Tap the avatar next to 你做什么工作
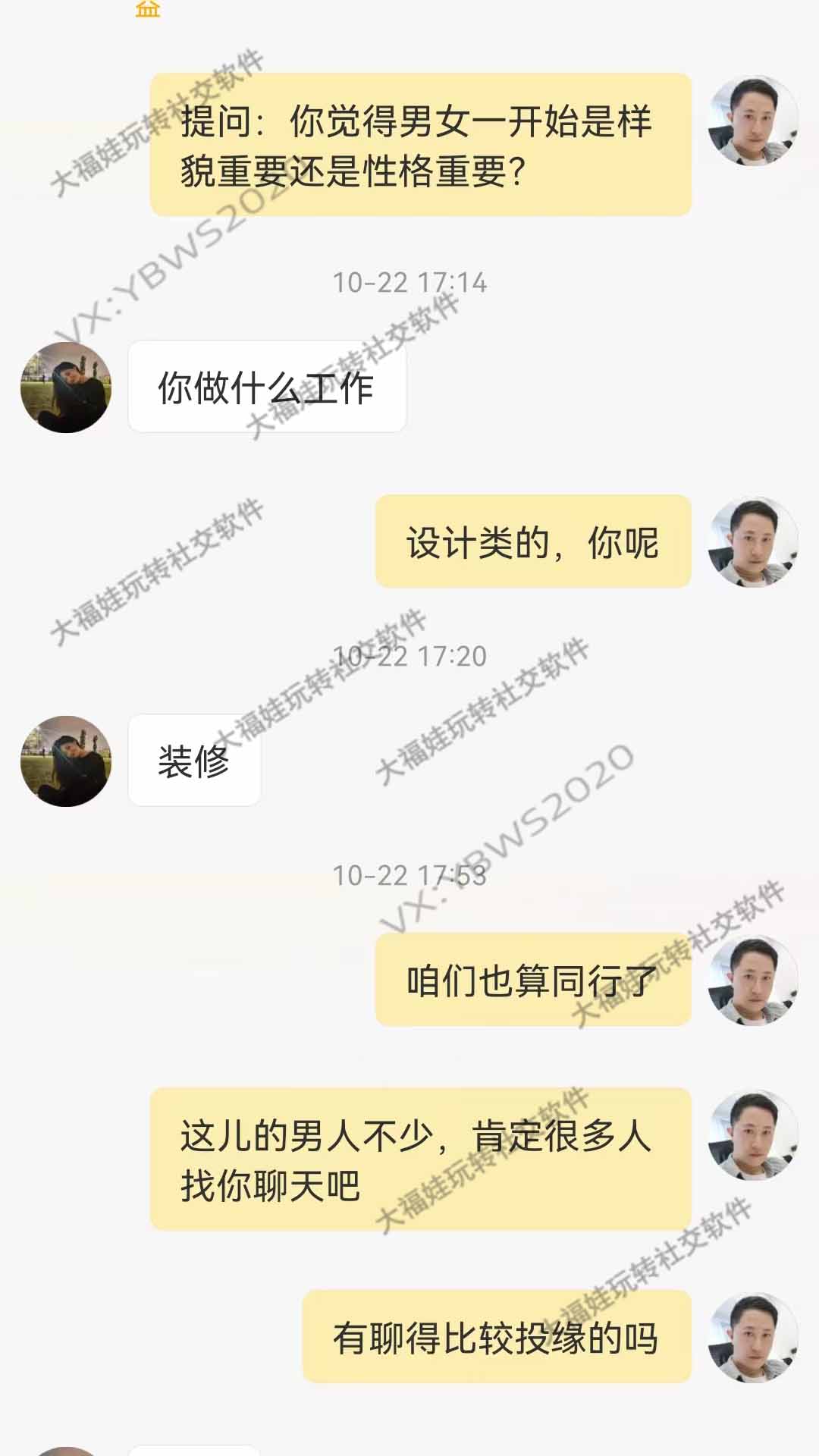Image resolution: width=819 pixels, height=1456 pixels. tap(66, 388)
